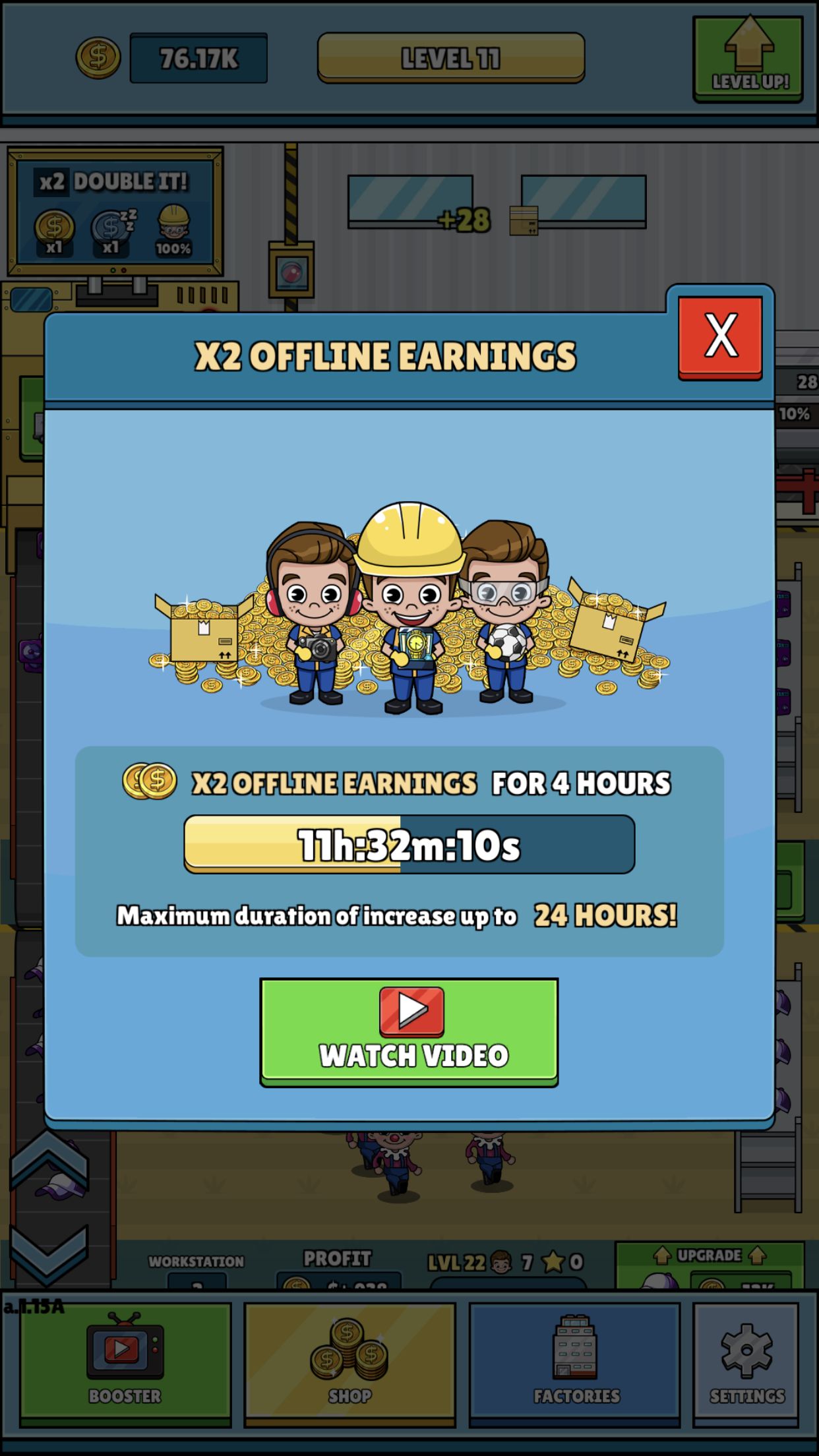Move down with the down chevron arrow
Image resolution: width=819 pixels, height=1456 pixels.
point(49,1252)
